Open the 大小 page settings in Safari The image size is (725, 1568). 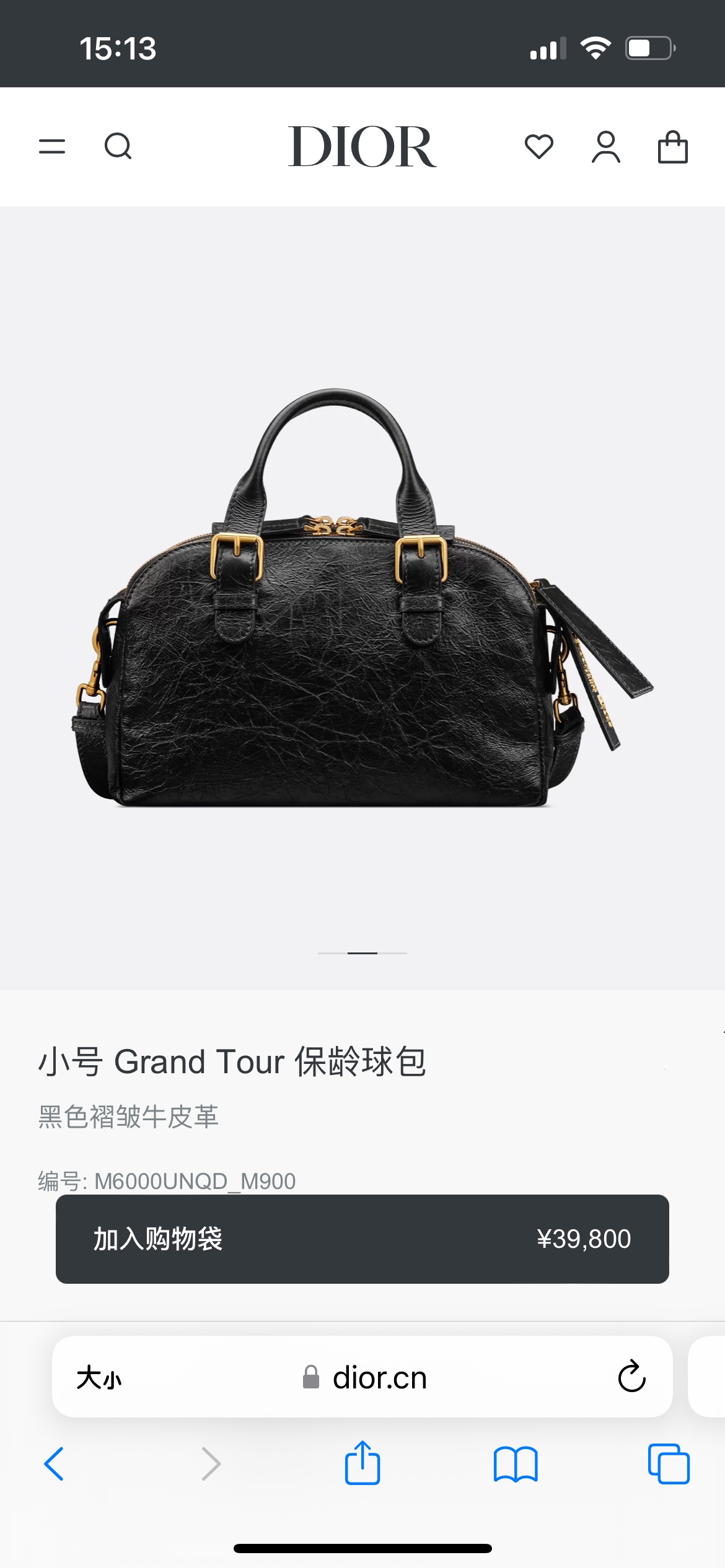click(99, 1379)
